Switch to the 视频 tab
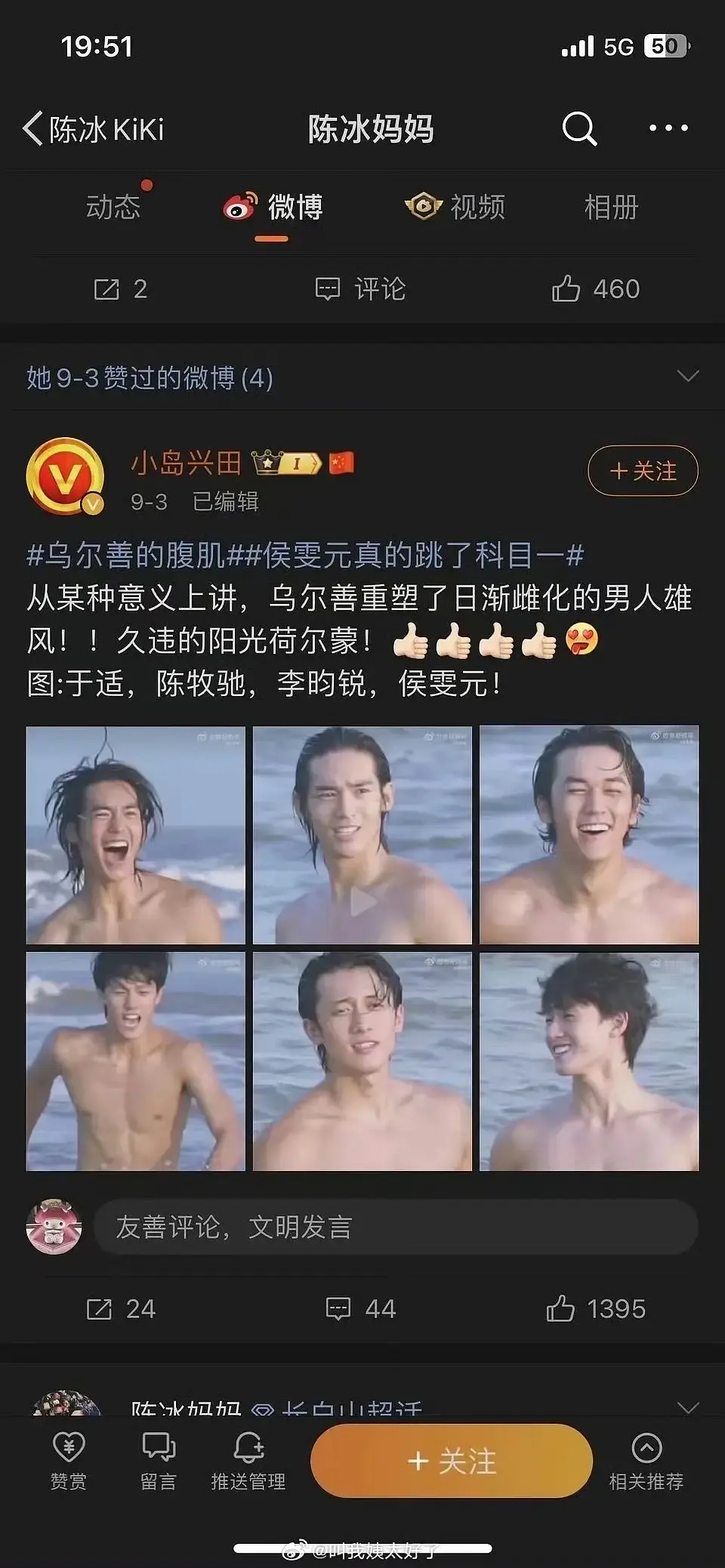Screen dimensions: 725x1568 [x=455, y=206]
